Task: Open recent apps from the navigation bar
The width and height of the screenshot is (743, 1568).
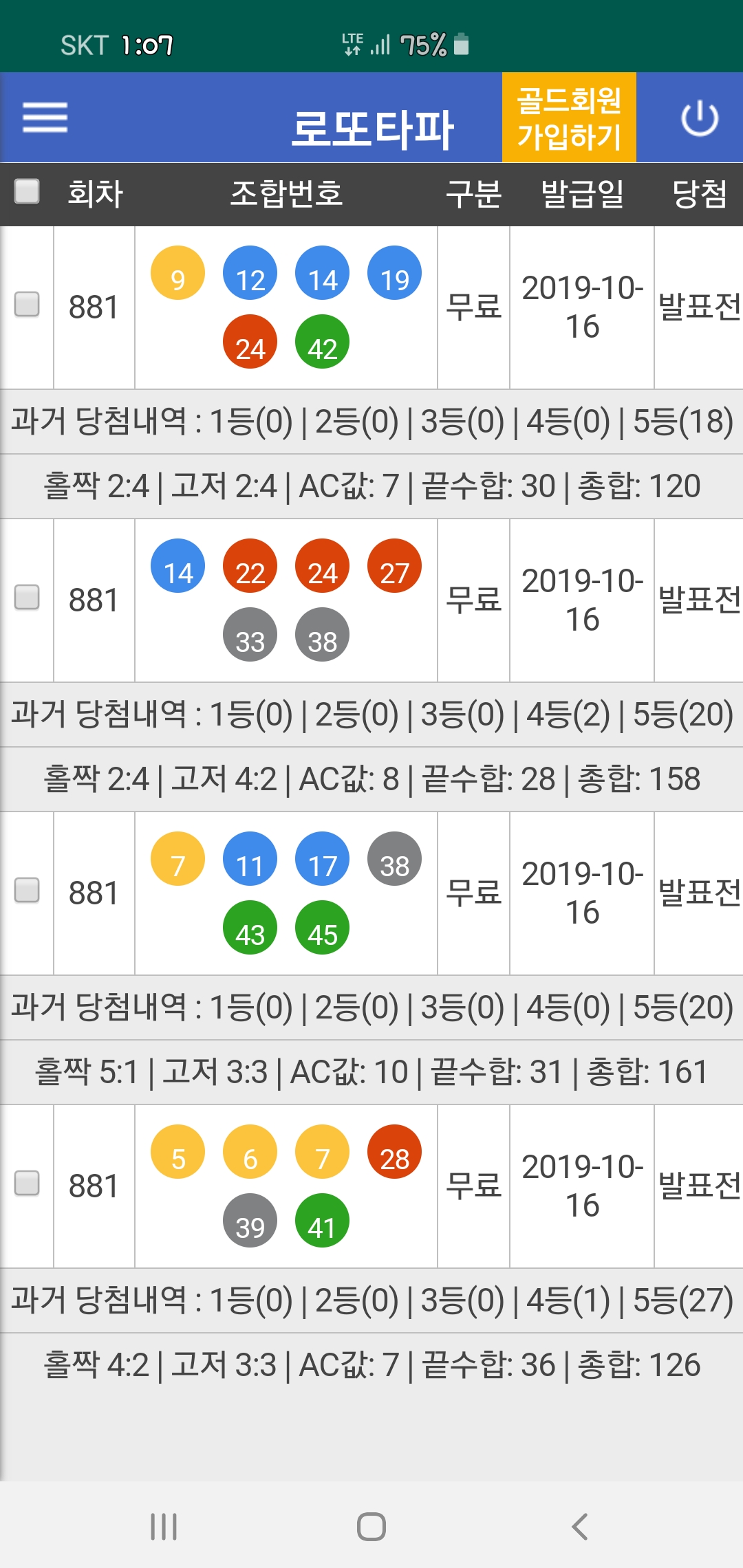Action: tap(164, 1527)
